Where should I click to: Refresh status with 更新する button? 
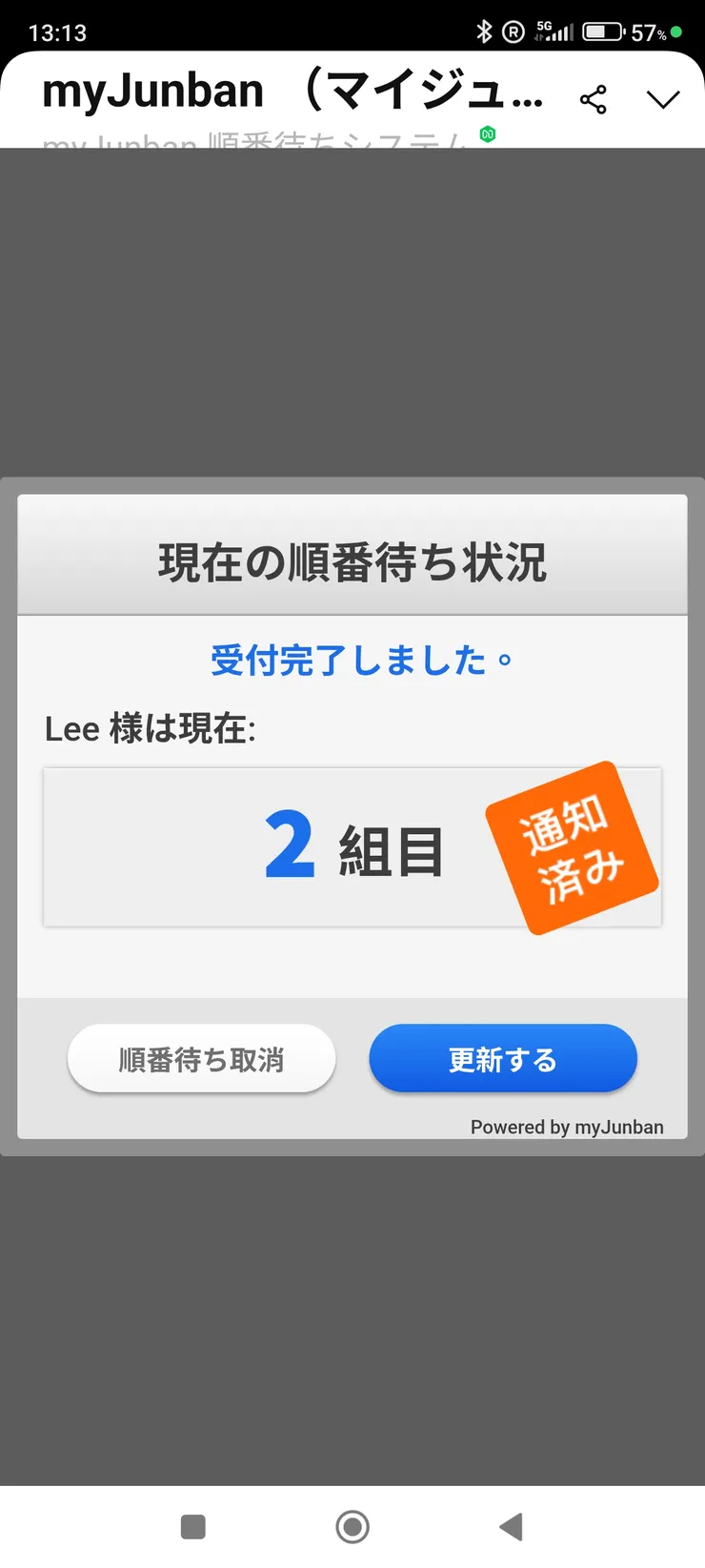502,1059
